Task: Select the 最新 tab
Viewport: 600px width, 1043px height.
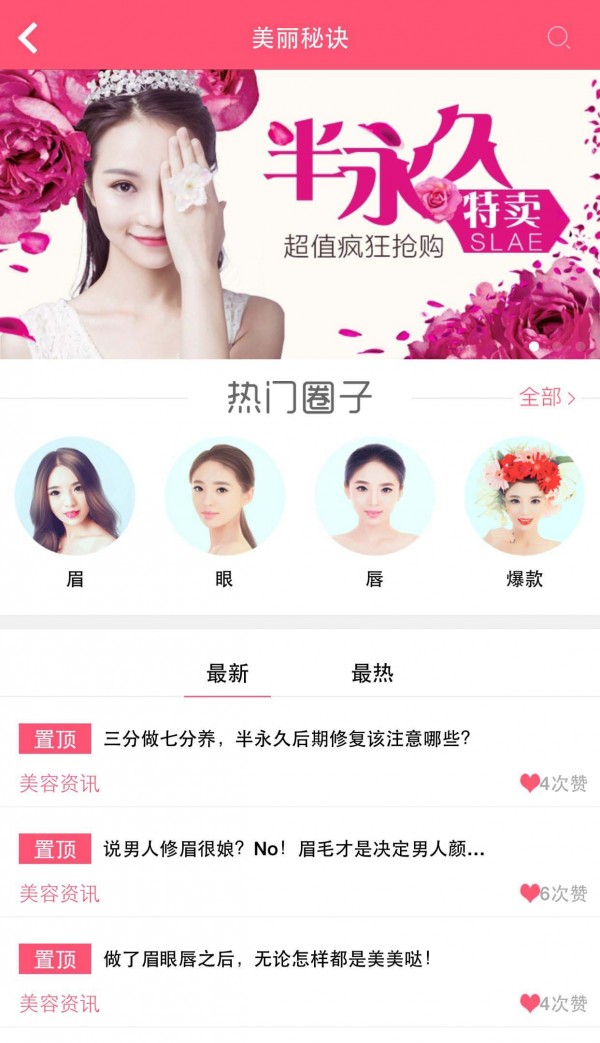Action: click(x=227, y=673)
